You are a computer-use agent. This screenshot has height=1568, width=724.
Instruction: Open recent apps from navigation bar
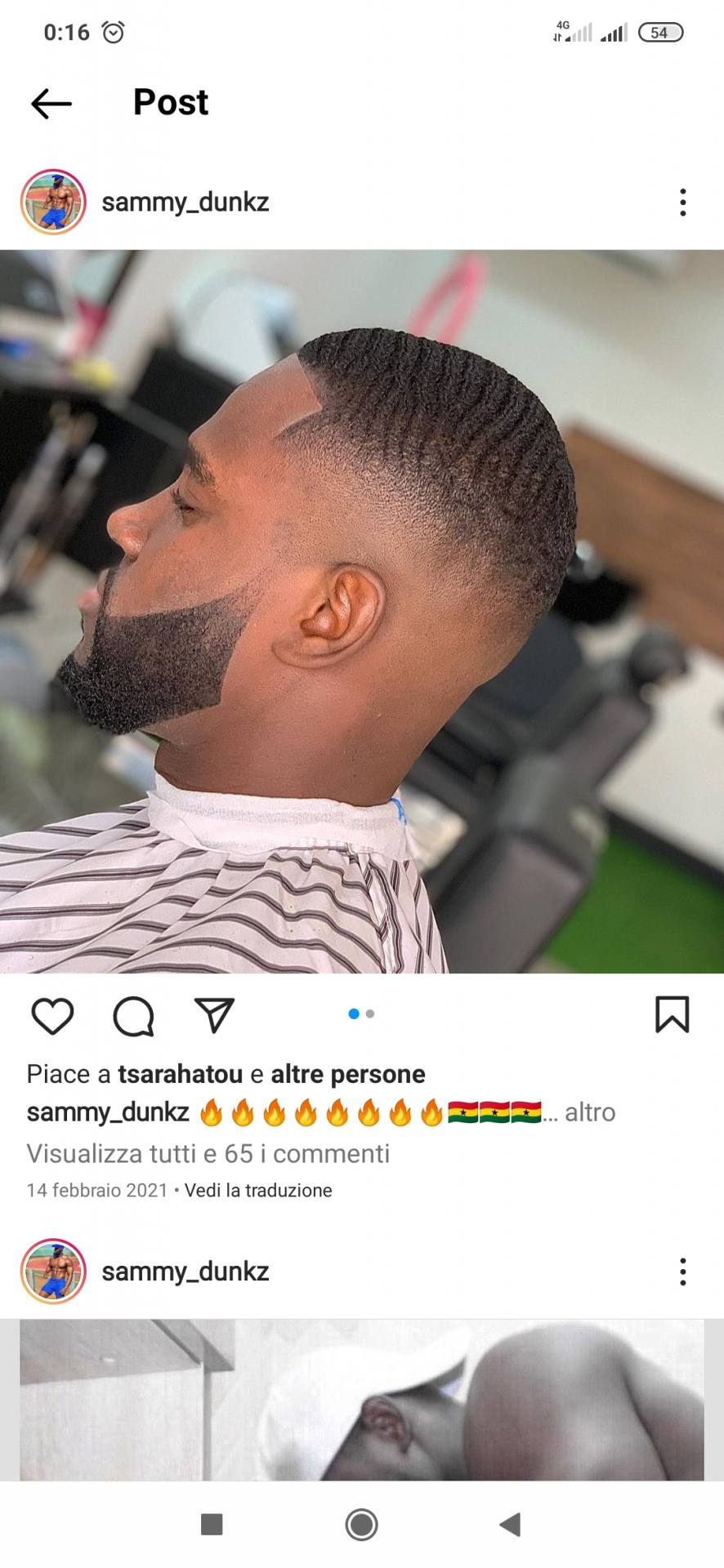point(212,1524)
